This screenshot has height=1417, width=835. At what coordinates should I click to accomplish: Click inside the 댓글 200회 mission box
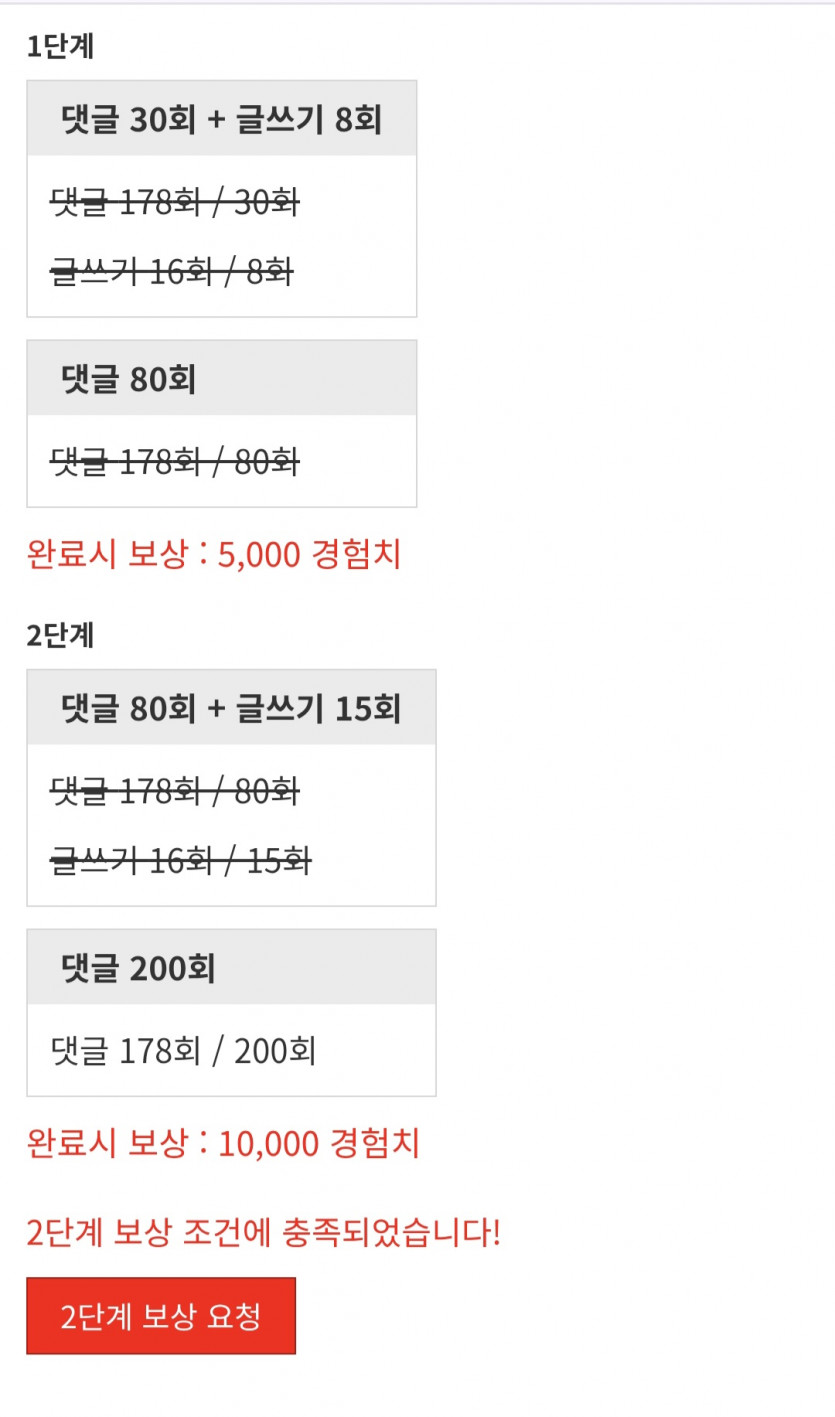(231, 1049)
